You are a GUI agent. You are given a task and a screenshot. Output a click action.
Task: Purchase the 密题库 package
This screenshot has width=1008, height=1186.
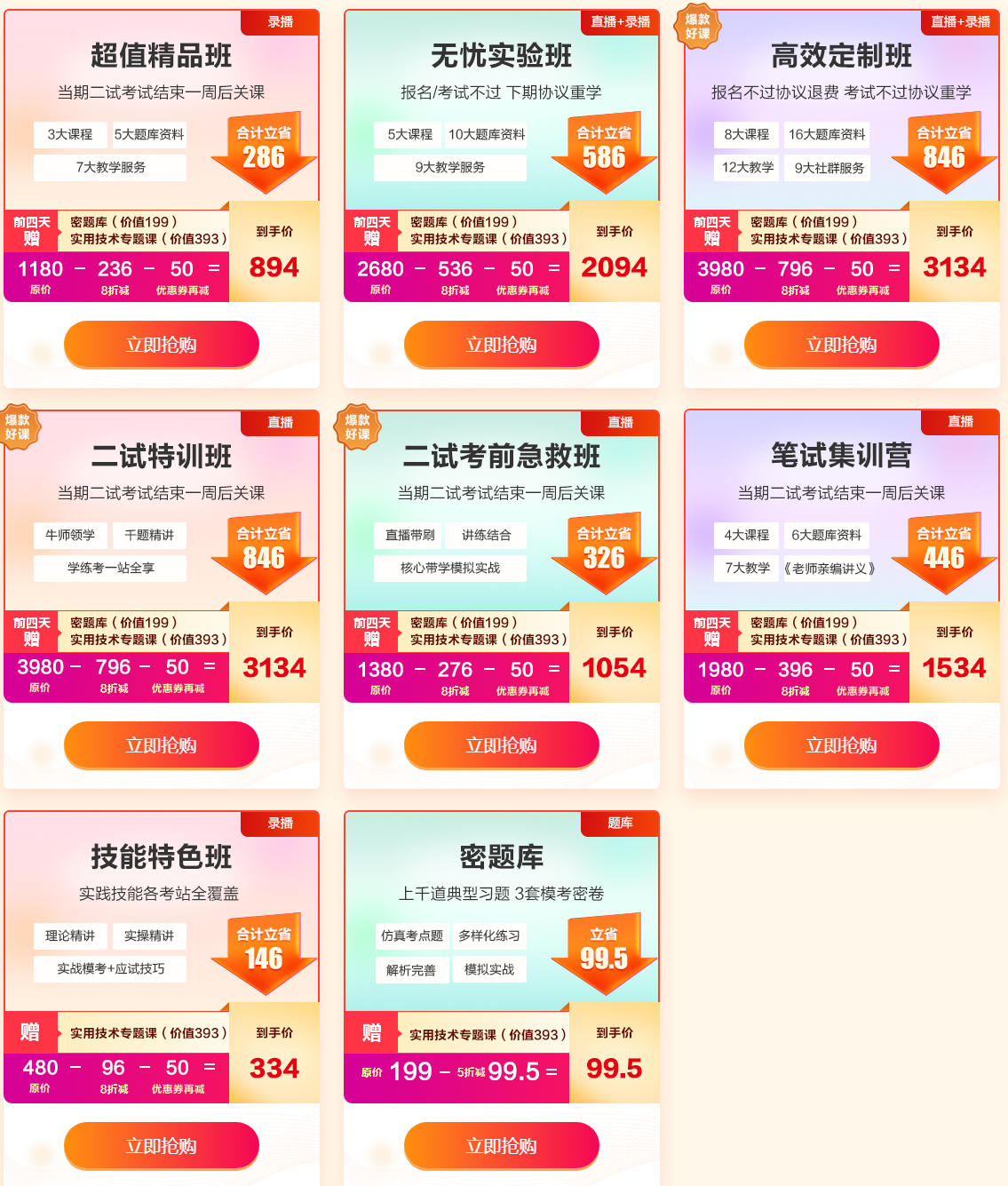coord(502,1146)
